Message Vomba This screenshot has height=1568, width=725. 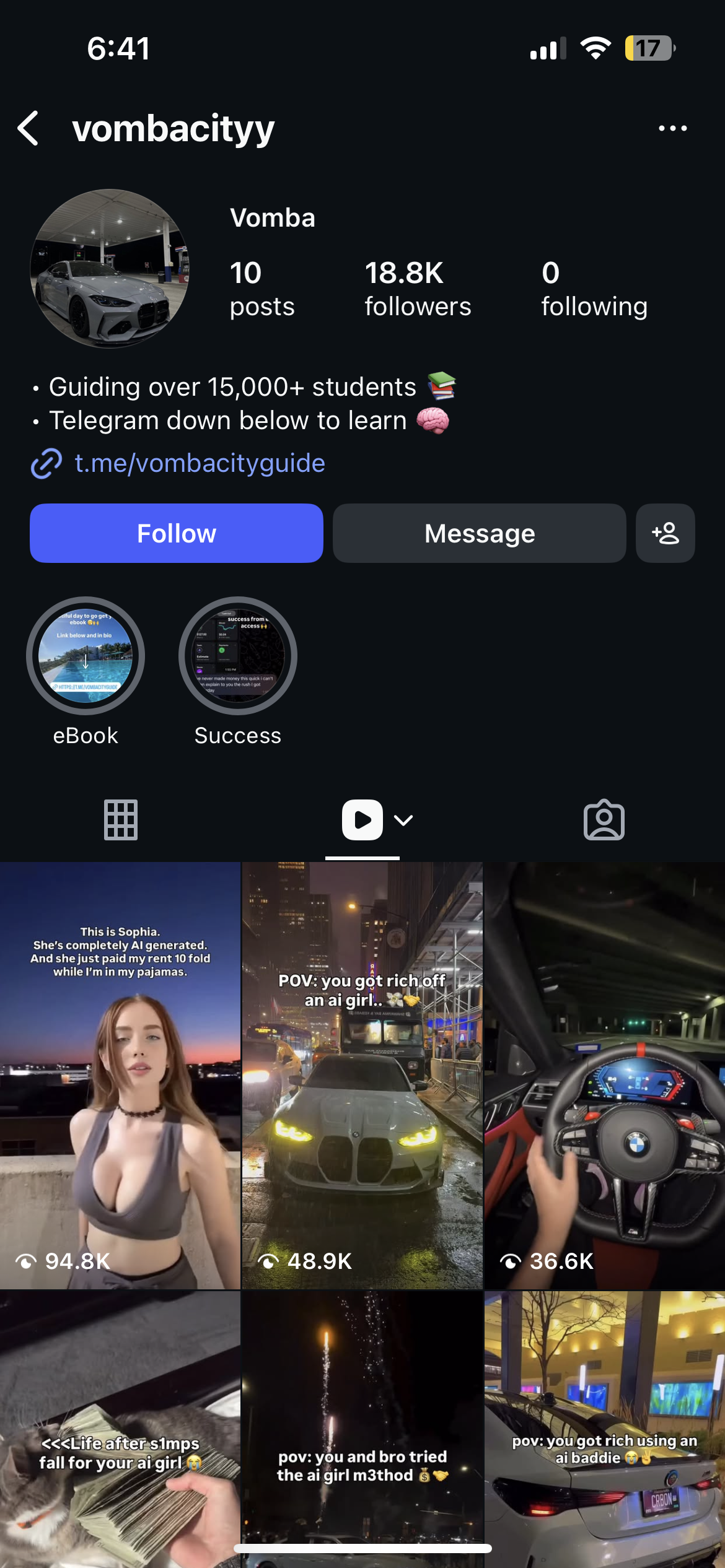[479, 533]
